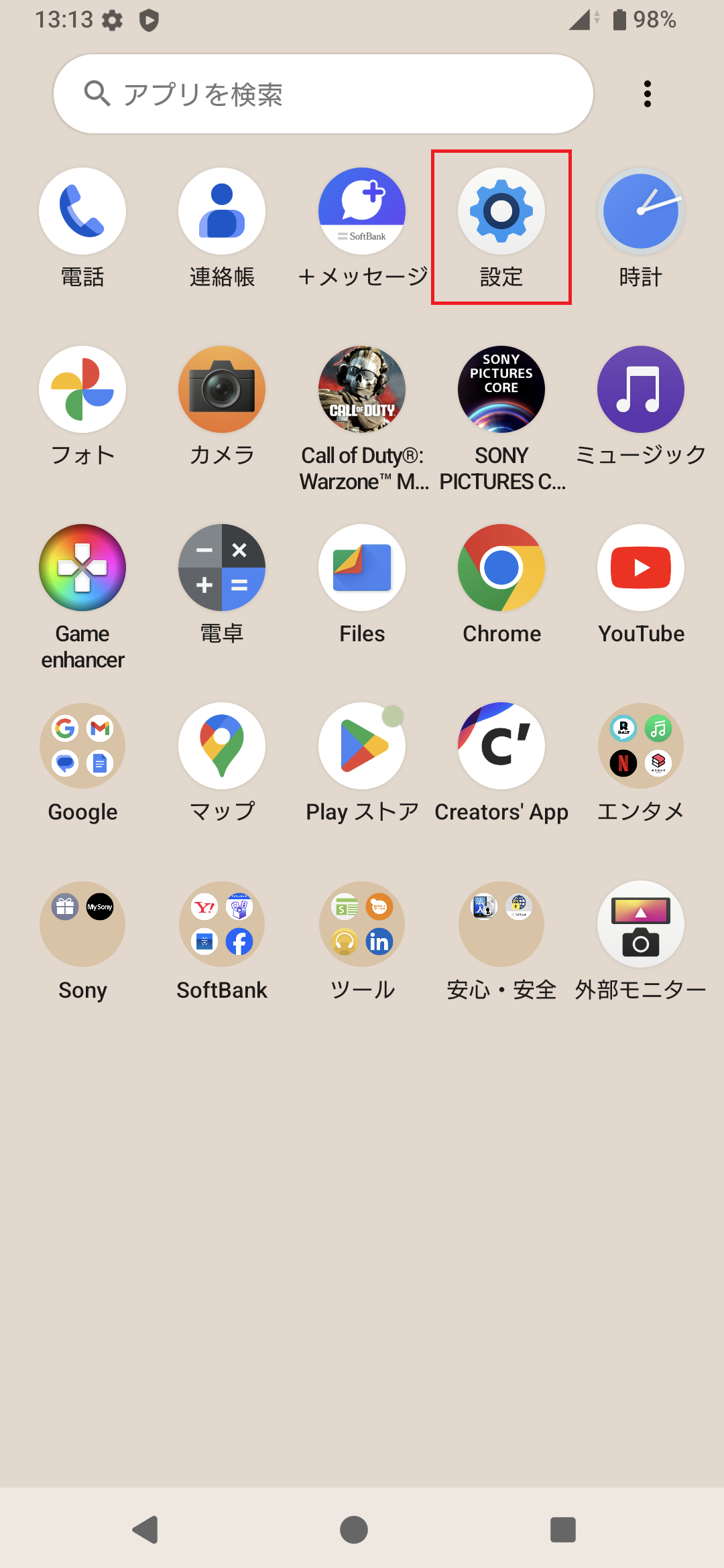Start Call of Duty: Warzone Mobile
The image size is (724, 1568).
(x=361, y=389)
